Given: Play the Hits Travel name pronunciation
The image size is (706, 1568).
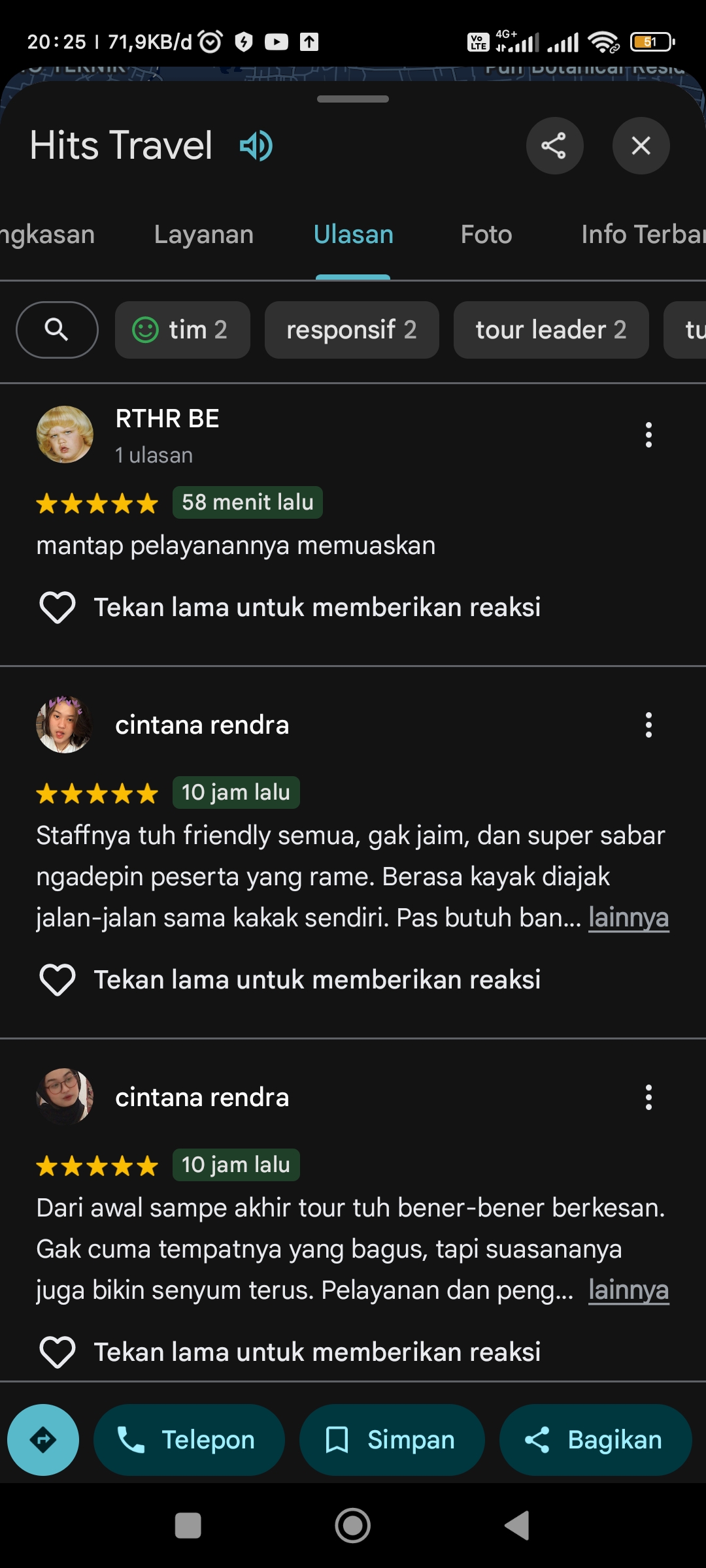Looking at the screenshot, I should [256, 146].
